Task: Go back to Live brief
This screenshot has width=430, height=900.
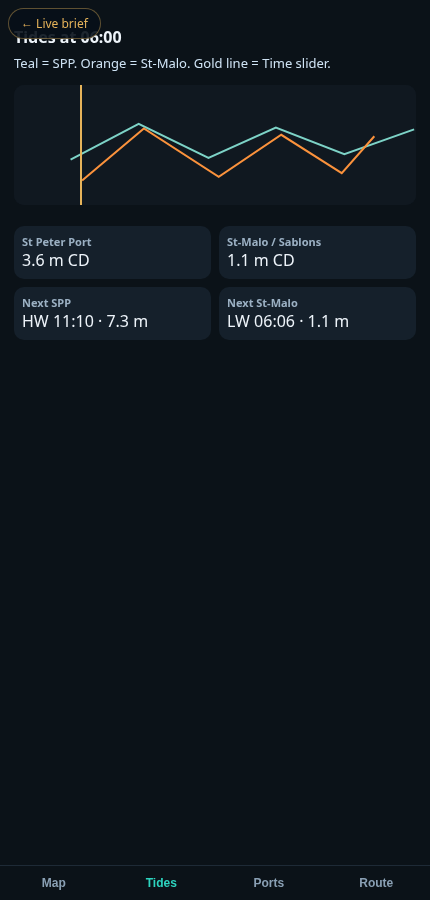Action: coord(55,24)
